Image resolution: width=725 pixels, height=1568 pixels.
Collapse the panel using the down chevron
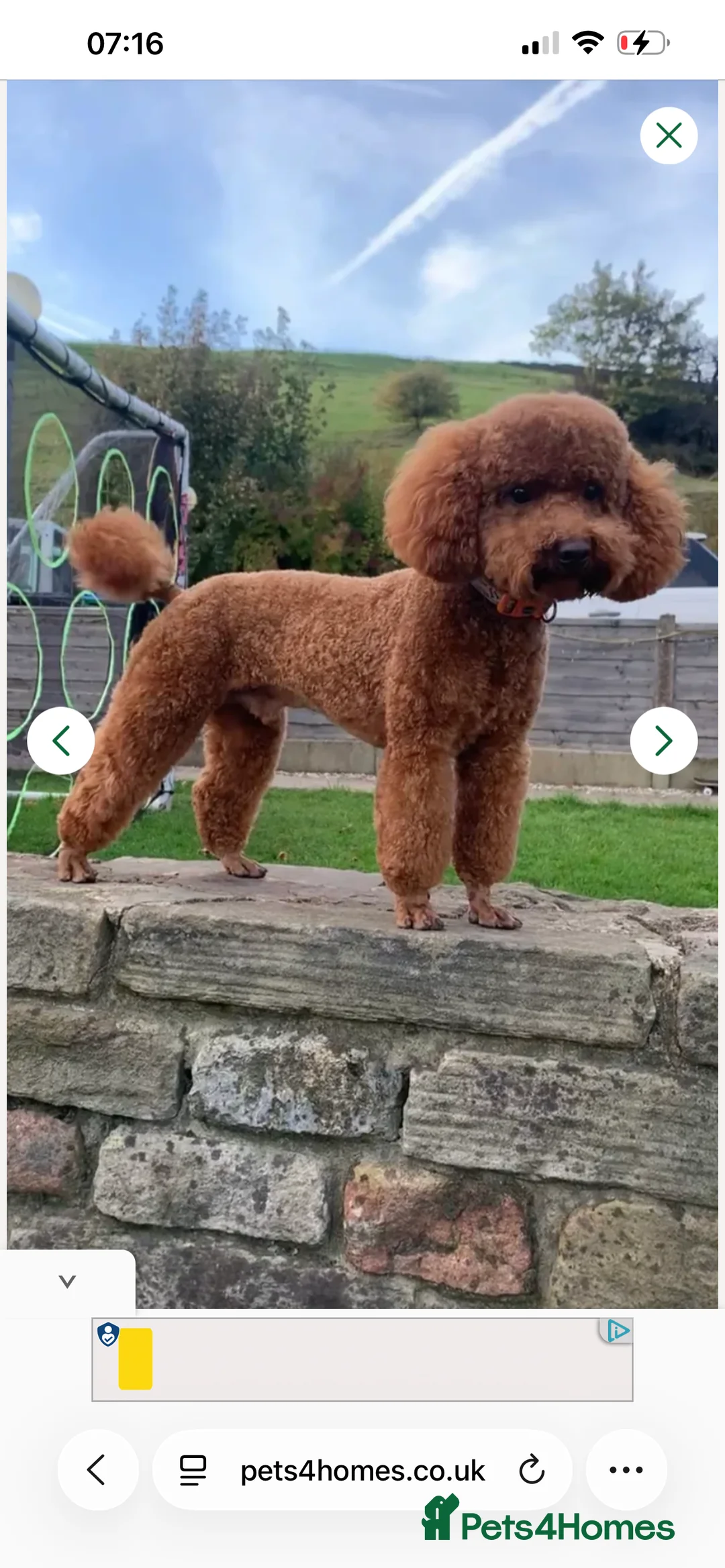click(67, 1280)
